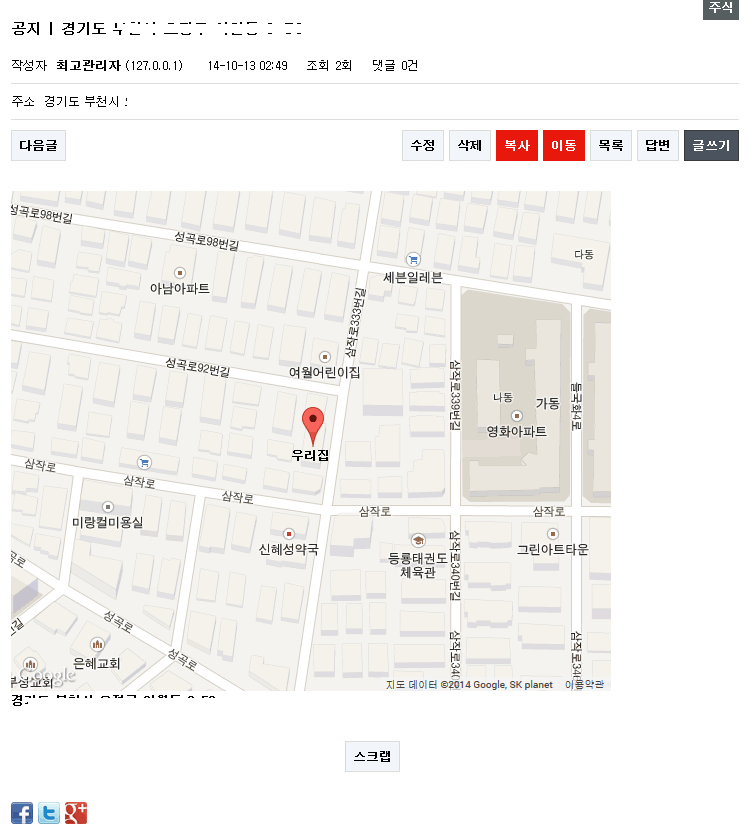
Task: Scrap this post with 스크랩
Action: click(372, 757)
